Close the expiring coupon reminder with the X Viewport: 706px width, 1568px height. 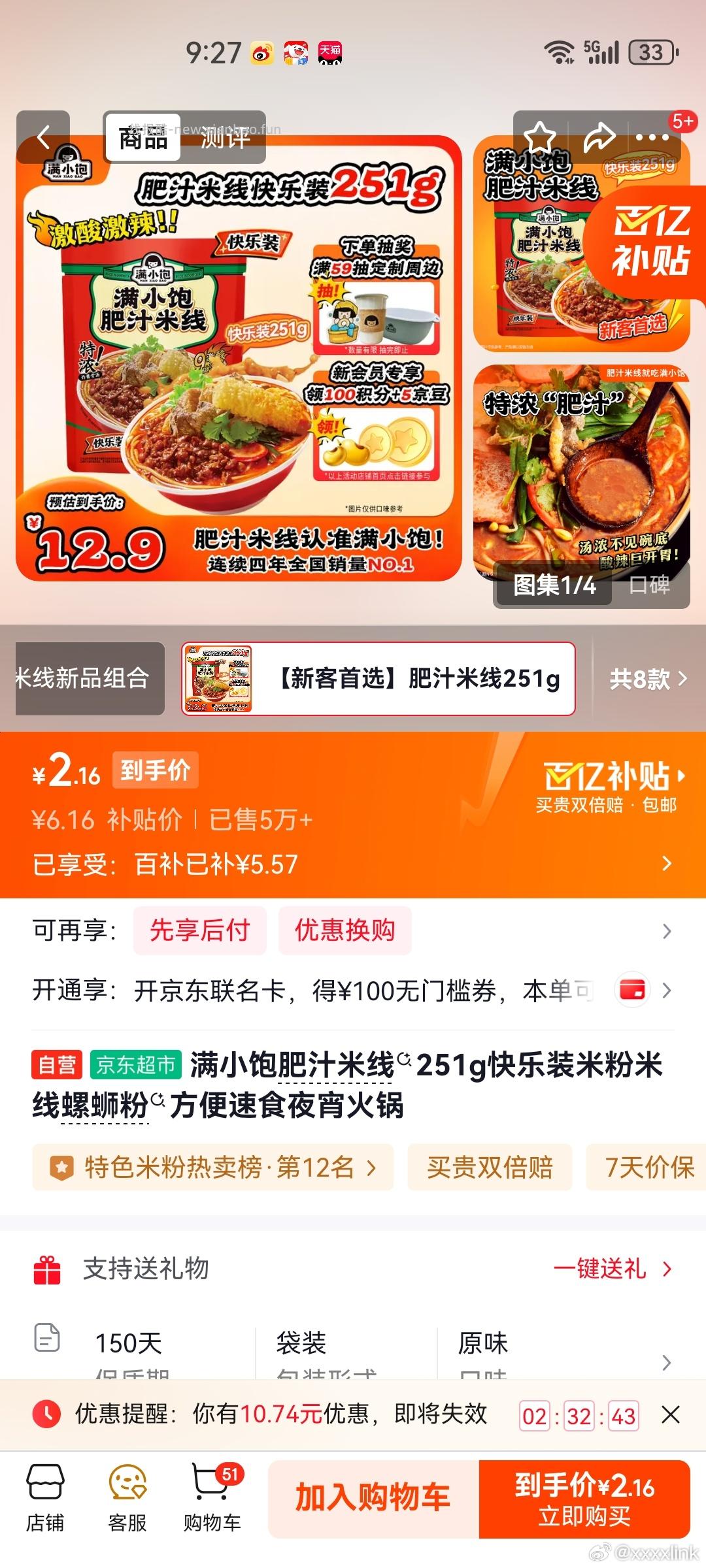click(671, 1415)
